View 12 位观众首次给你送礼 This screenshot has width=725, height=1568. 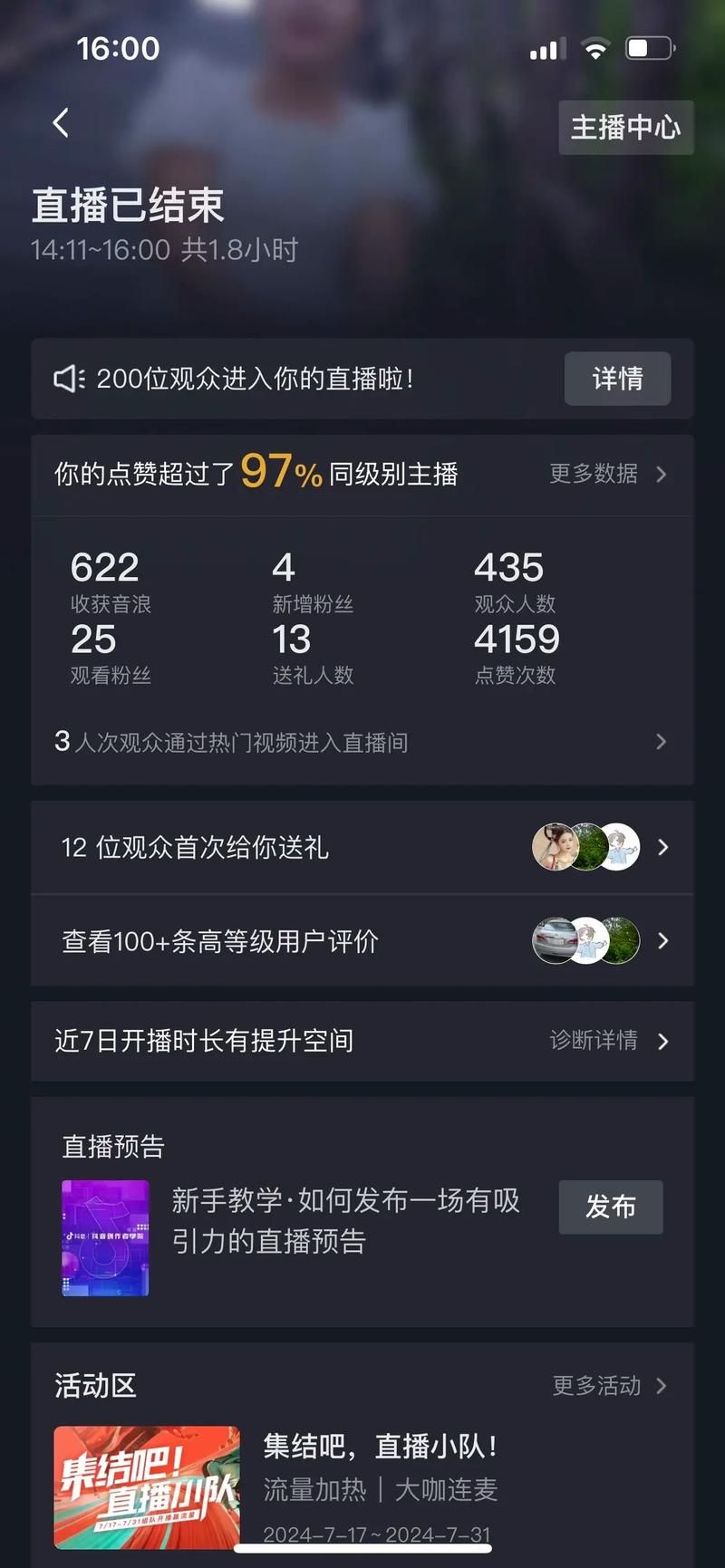(x=362, y=848)
